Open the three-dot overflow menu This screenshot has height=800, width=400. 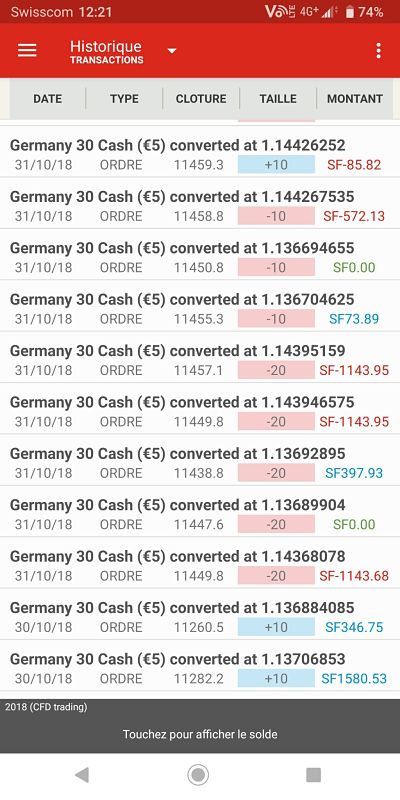(x=378, y=51)
